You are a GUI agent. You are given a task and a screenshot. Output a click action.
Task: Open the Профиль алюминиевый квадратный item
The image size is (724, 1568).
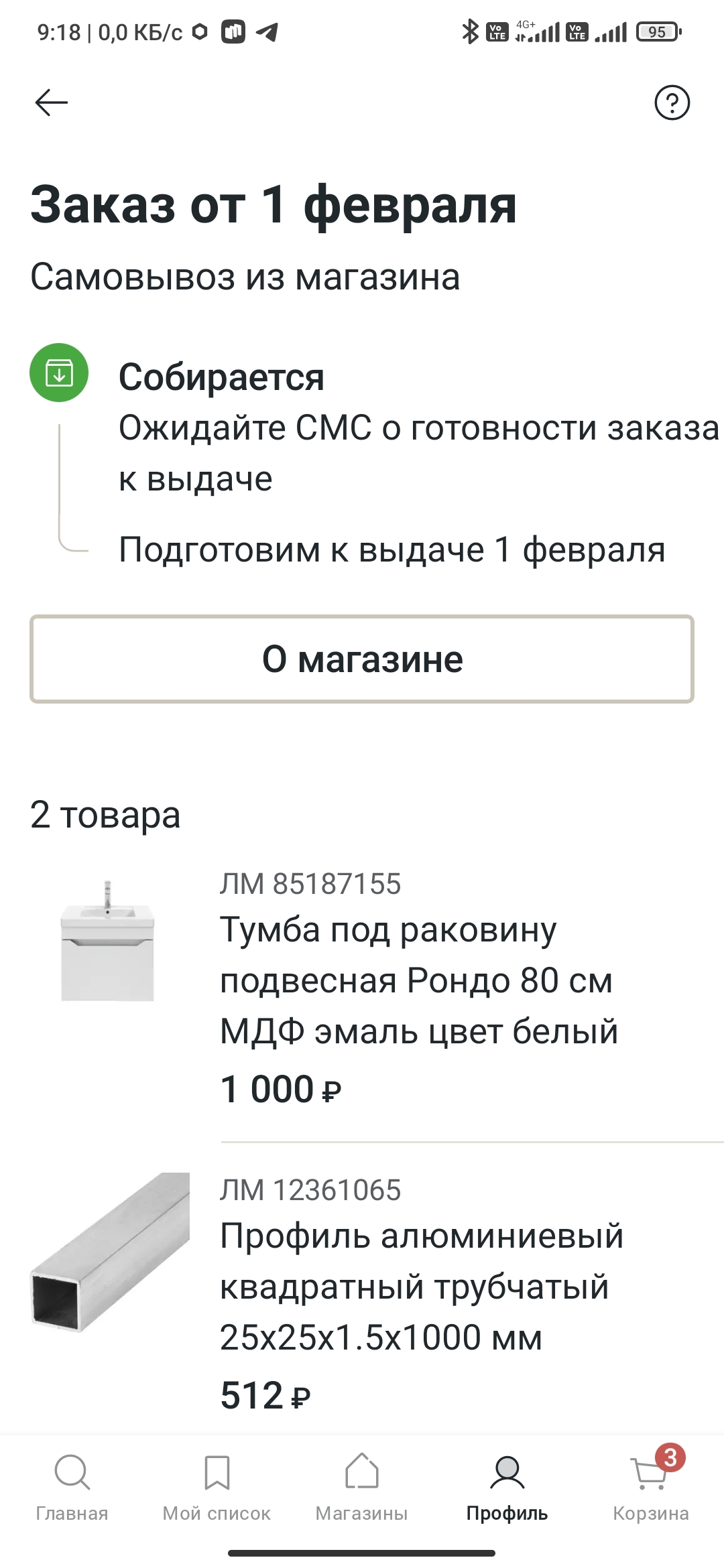tap(416, 1287)
